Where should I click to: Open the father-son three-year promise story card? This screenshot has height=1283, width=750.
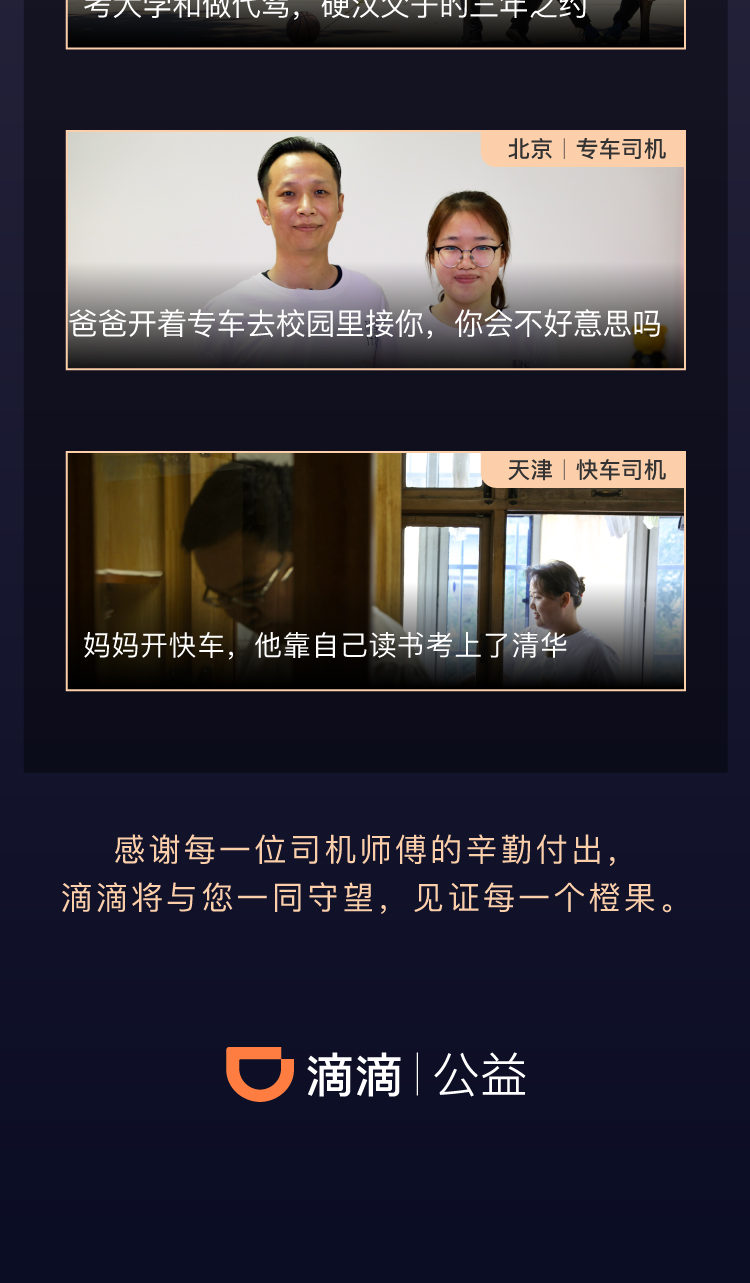coord(375,24)
